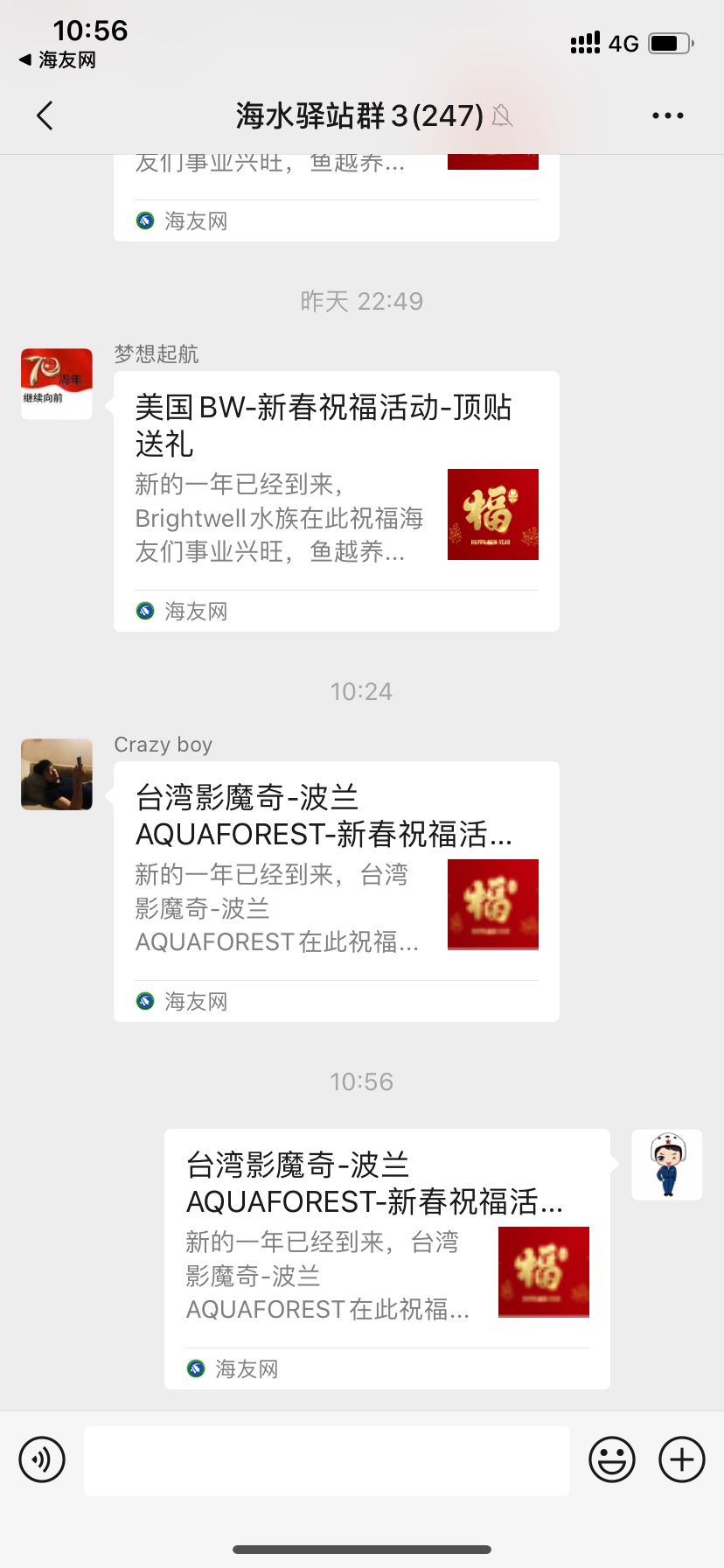Viewport: 724px width, 1568px height.
Task: View 梦想起航's profile avatar
Action: pyautogui.click(x=57, y=384)
